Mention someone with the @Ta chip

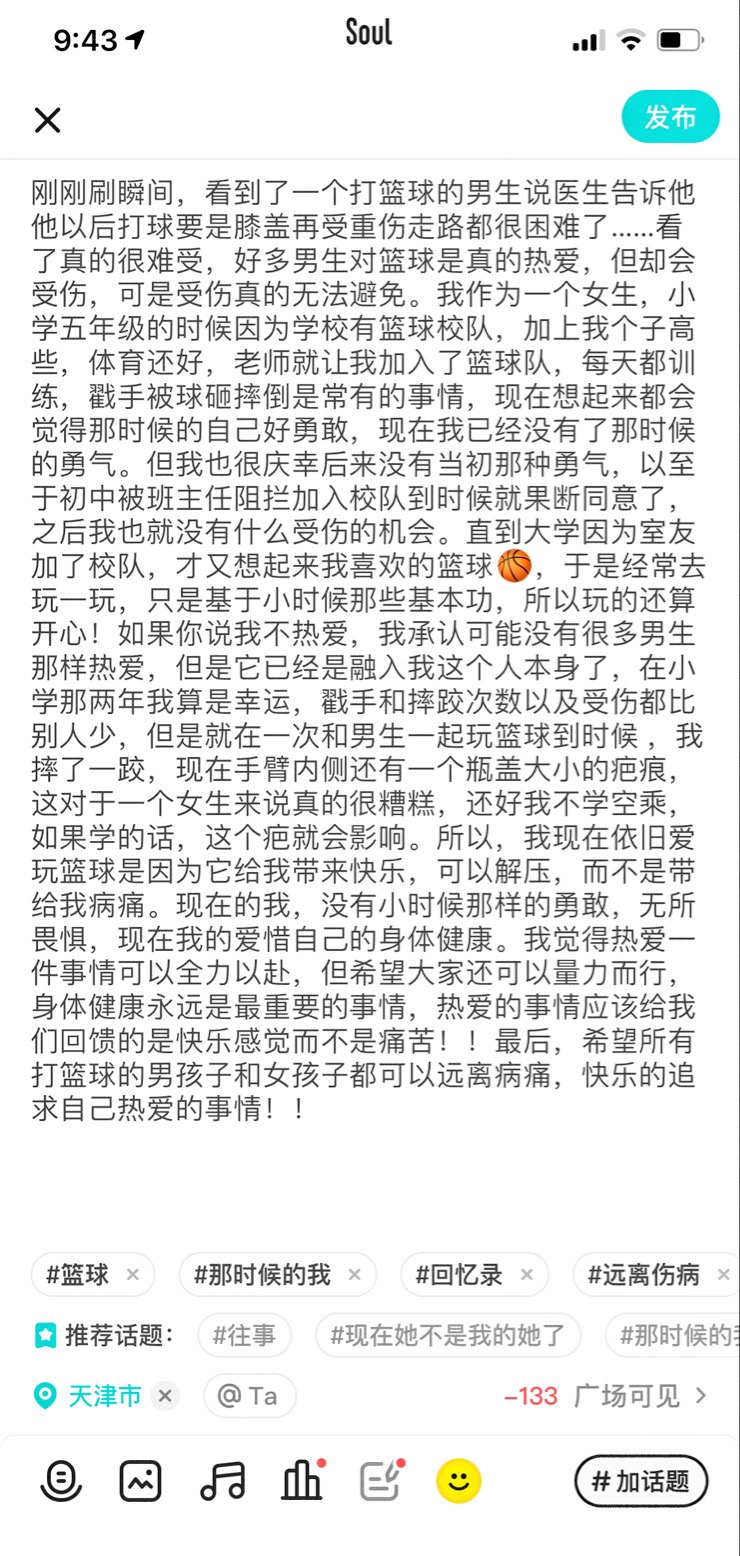click(x=249, y=1395)
